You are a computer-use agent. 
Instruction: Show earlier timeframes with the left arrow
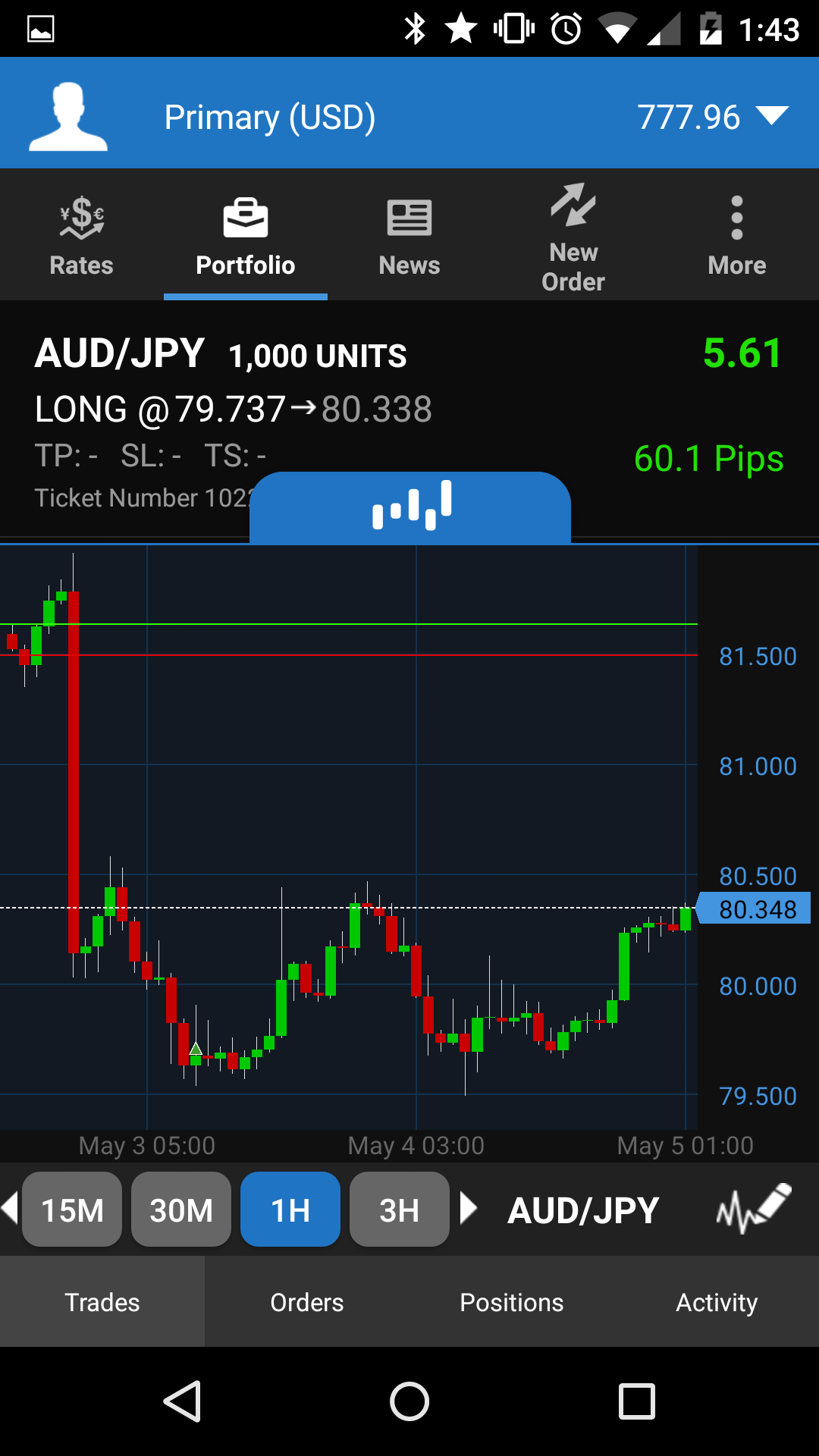click(10, 1208)
